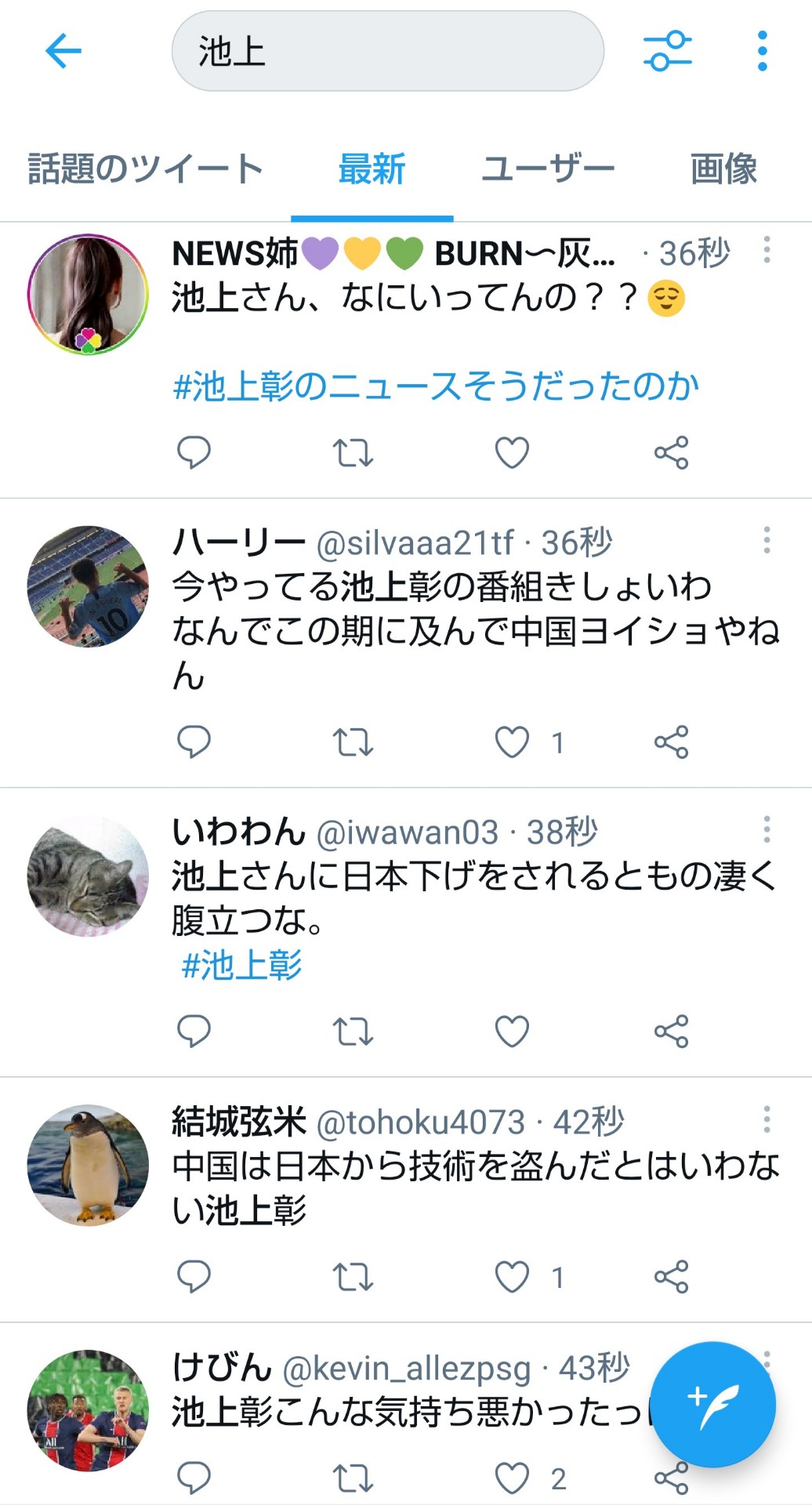Viewport: 812px width, 1505px height.
Task: Like the tweet by NEWS姉
Action: (512, 452)
